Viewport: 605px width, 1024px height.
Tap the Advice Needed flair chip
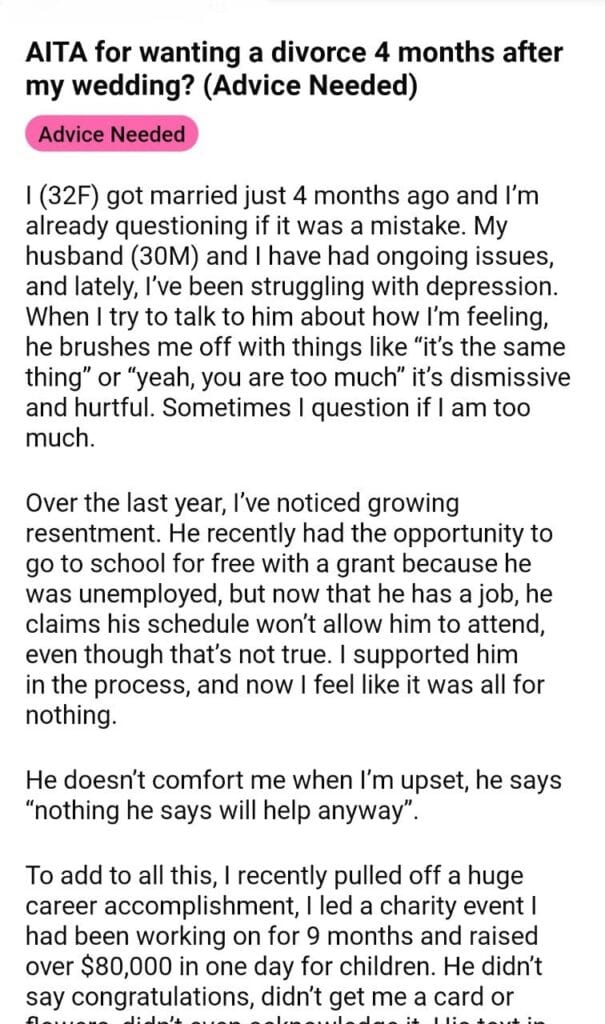tap(112, 134)
